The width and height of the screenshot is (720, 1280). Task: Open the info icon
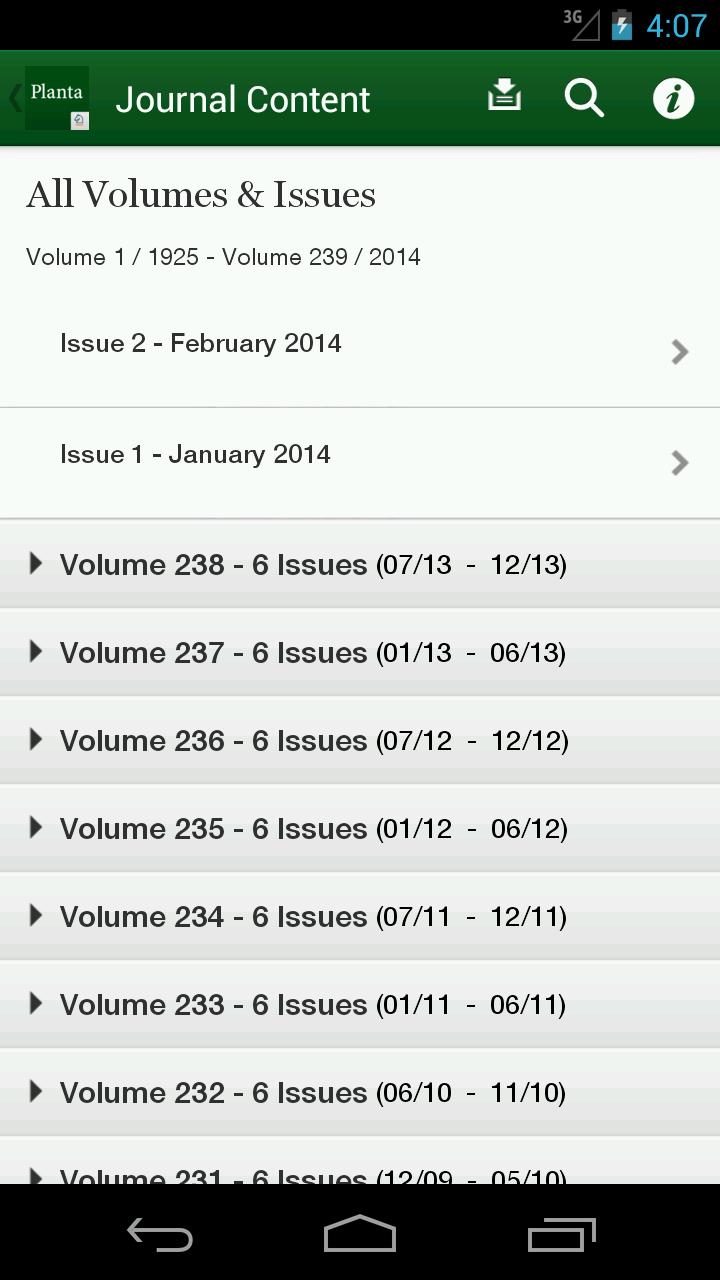673,99
